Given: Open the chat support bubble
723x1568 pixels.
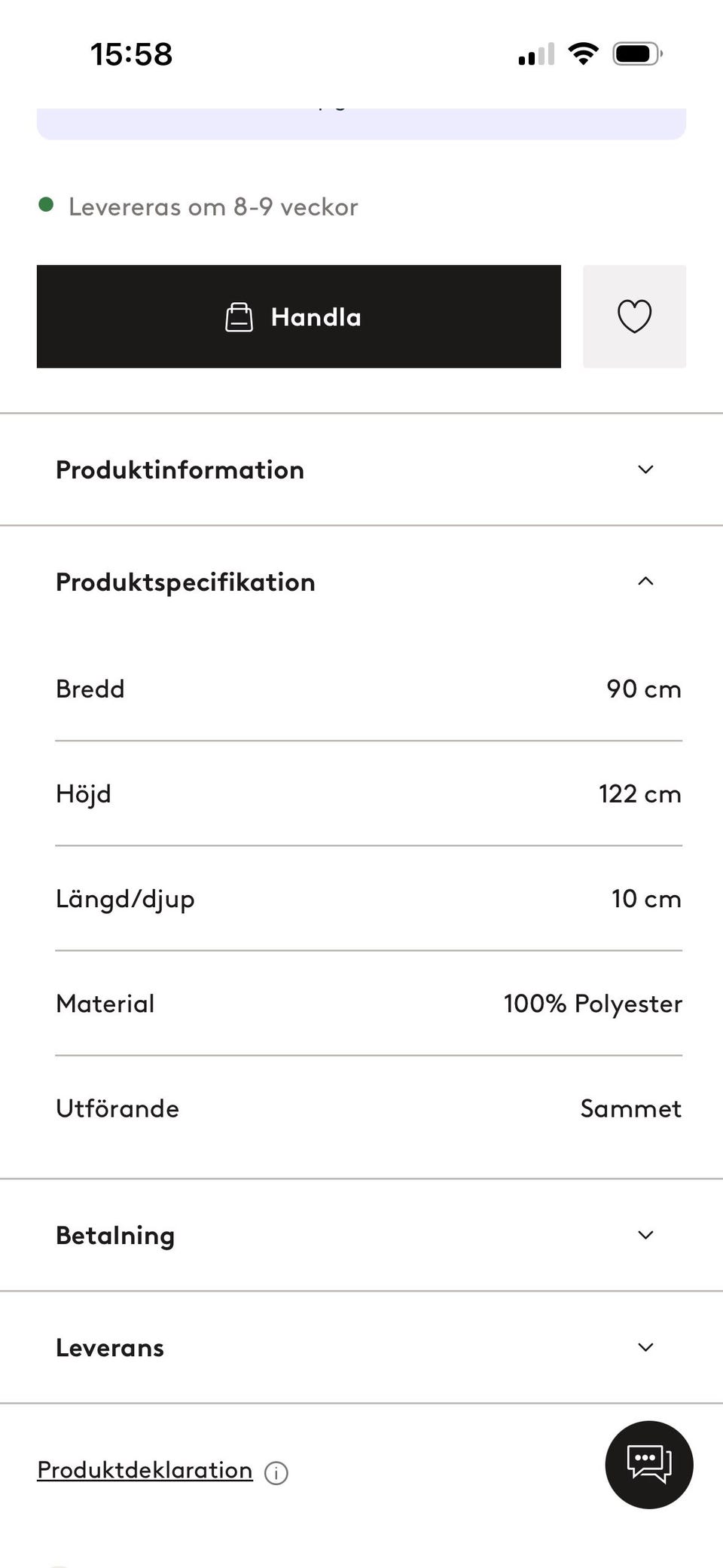Looking at the screenshot, I should pos(648,1464).
